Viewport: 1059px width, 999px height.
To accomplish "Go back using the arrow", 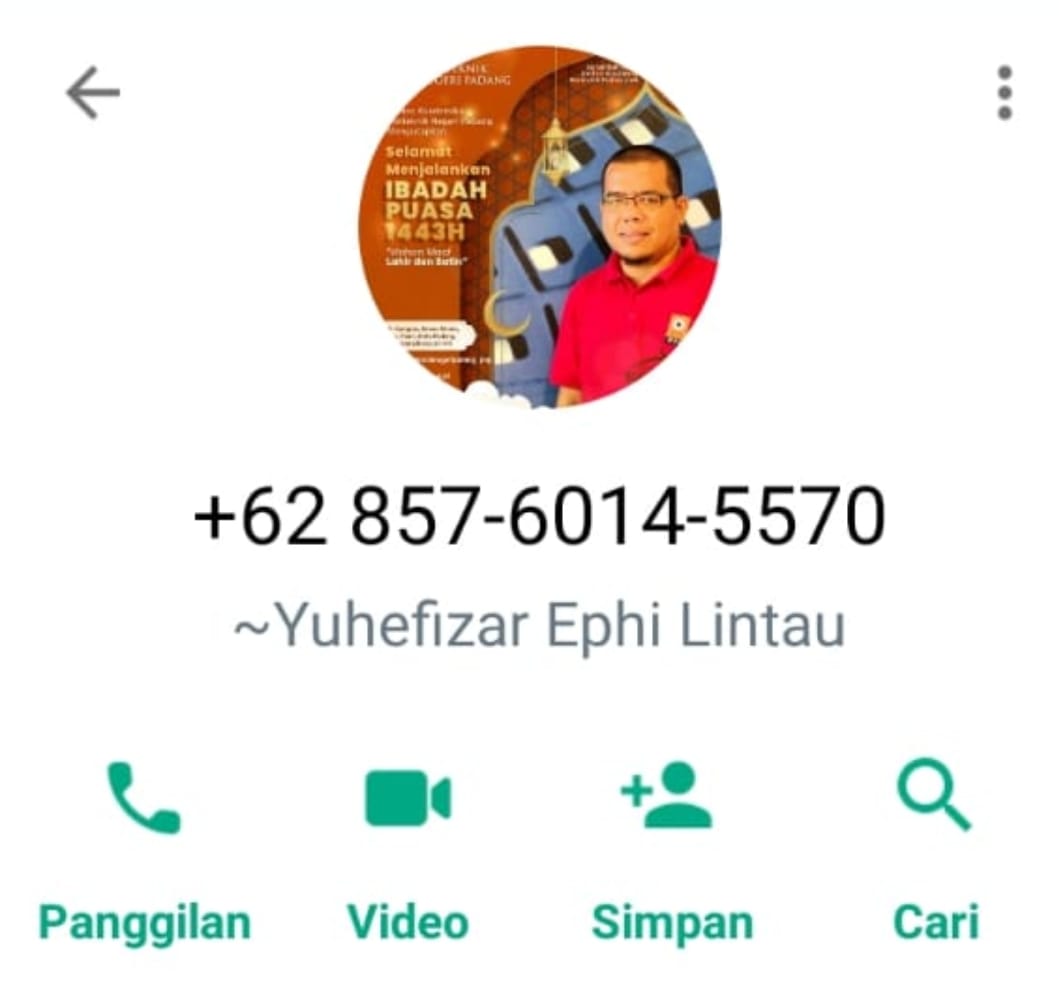I will pyautogui.click(x=93, y=93).
